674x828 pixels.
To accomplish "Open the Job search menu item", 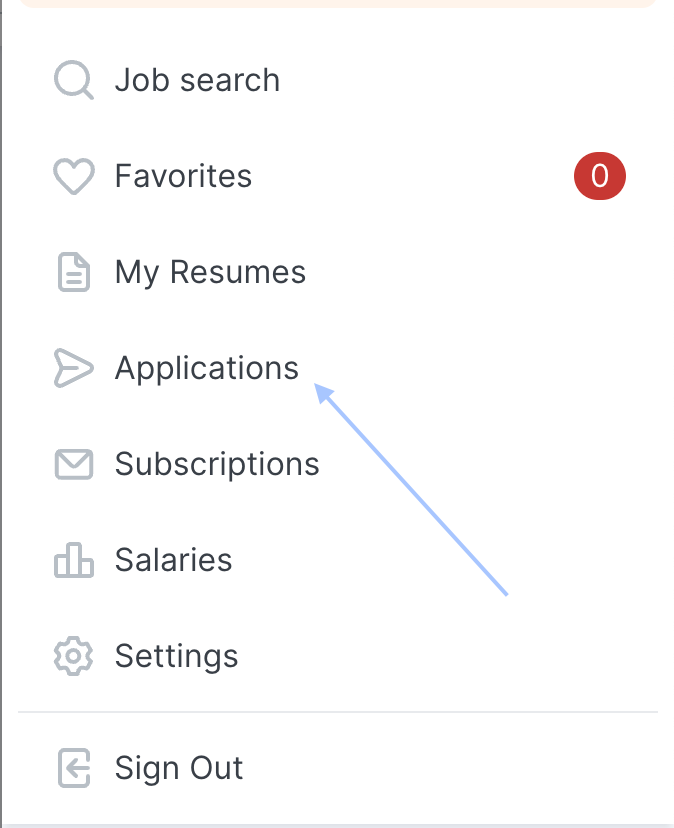I will click(x=338, y=80).
